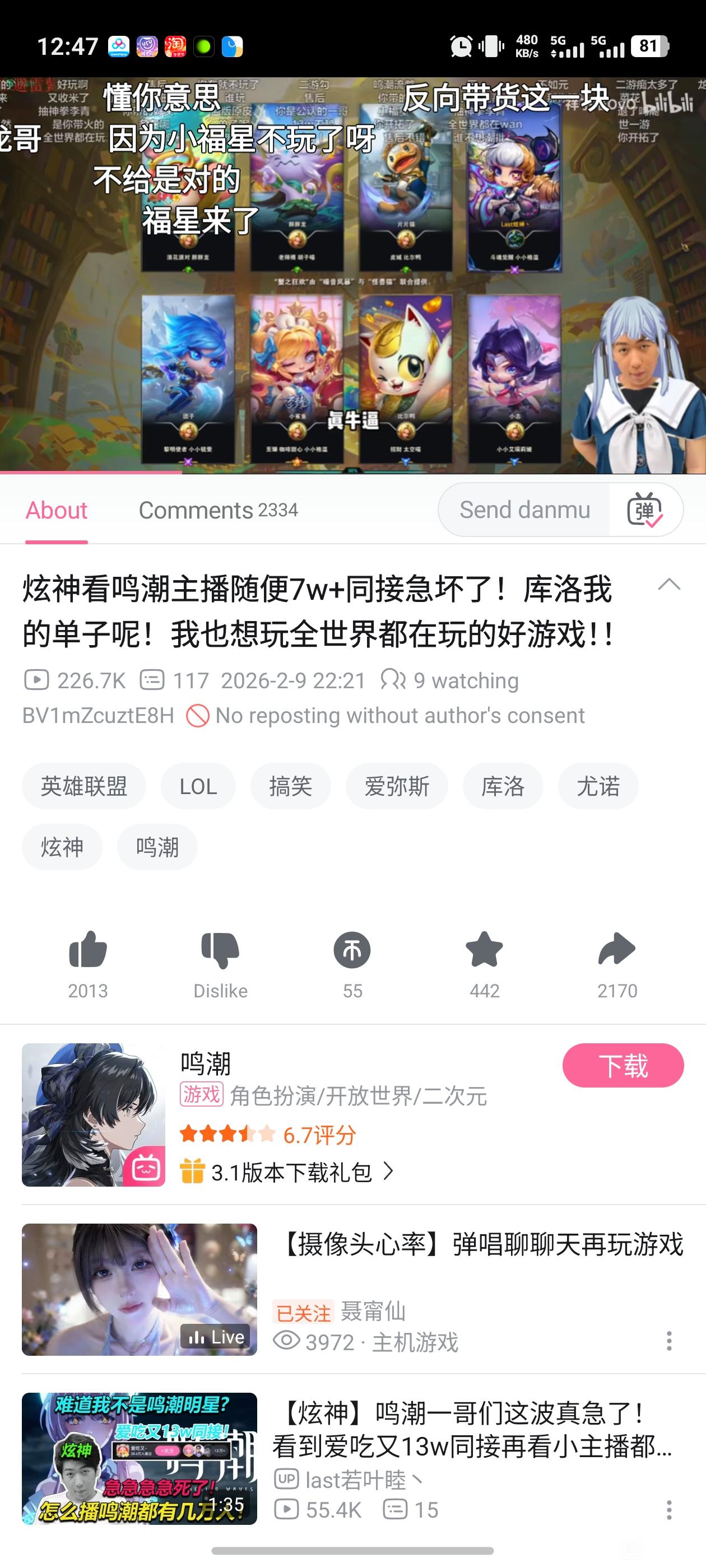Open the 英雄联盟 tag chip

84,786
